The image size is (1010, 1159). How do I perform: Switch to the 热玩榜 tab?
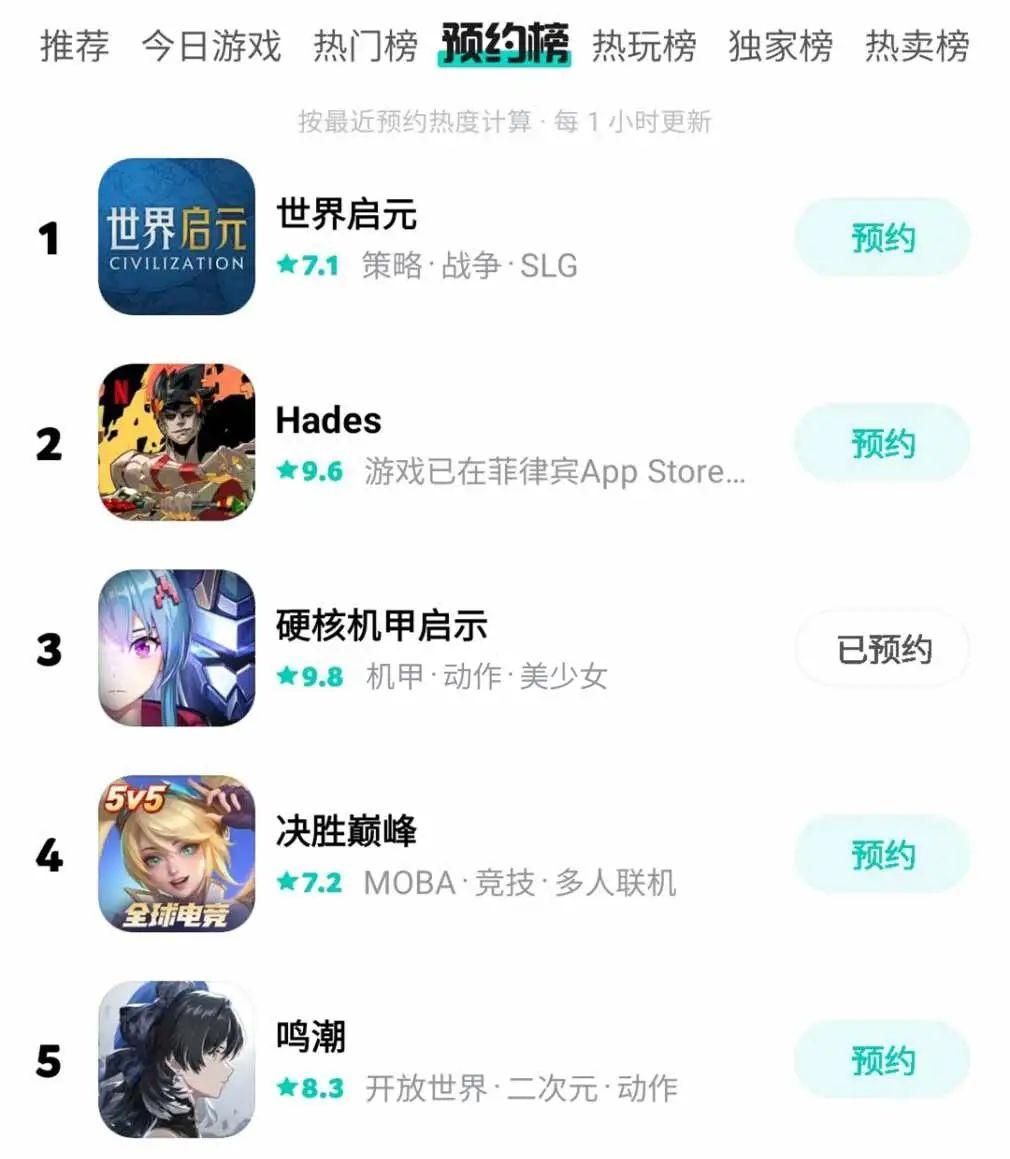coord(644,46)
